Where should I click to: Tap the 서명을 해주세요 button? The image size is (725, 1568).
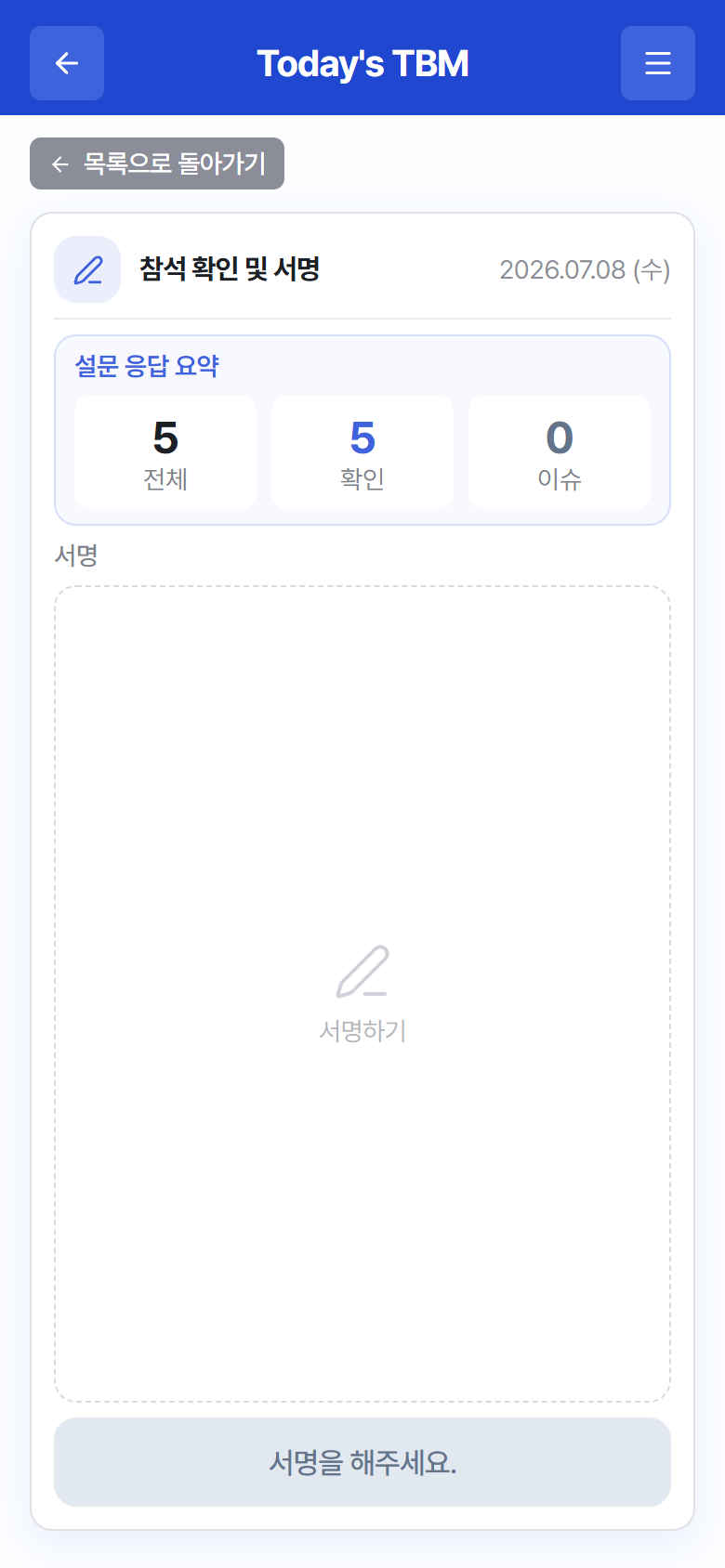pos(362,1462)
